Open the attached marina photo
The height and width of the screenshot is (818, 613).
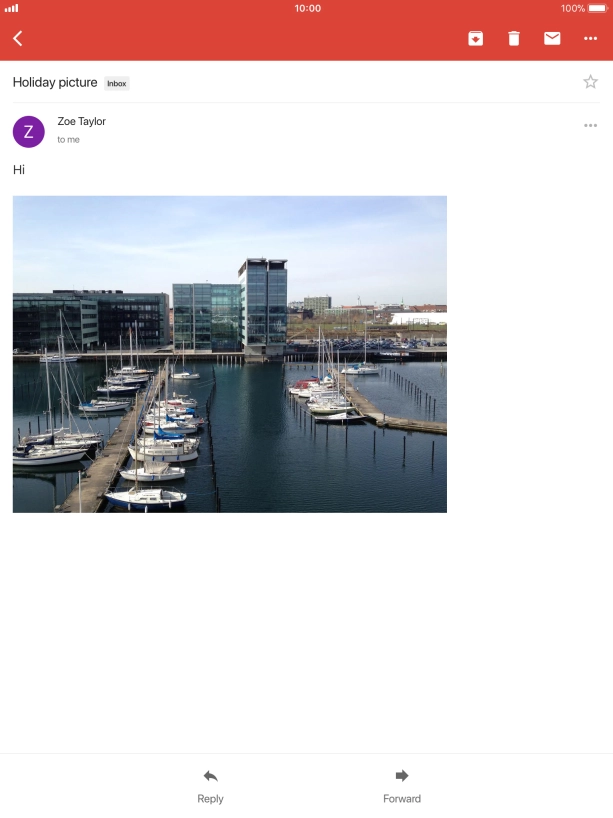(230, 354)
